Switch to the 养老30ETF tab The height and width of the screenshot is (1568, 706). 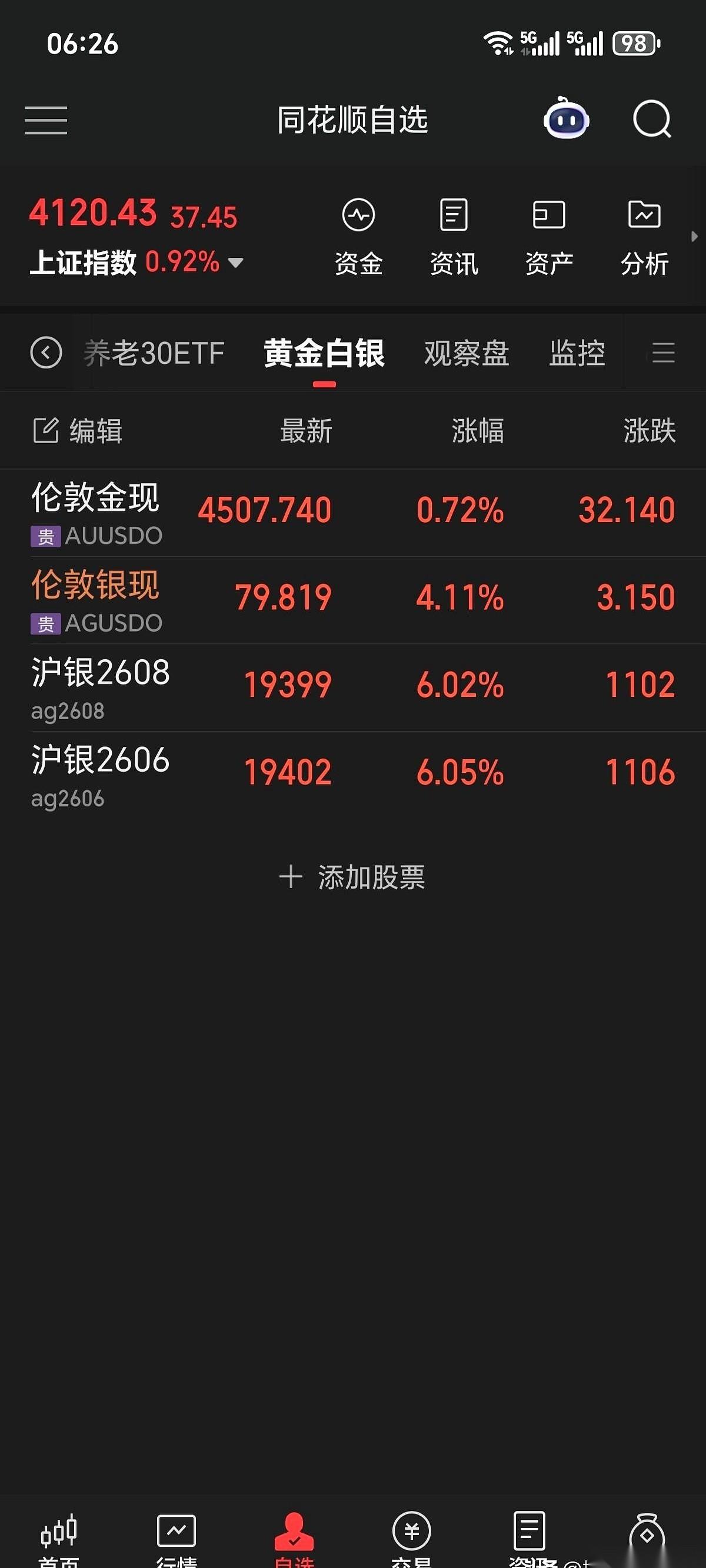click(154, 353)
